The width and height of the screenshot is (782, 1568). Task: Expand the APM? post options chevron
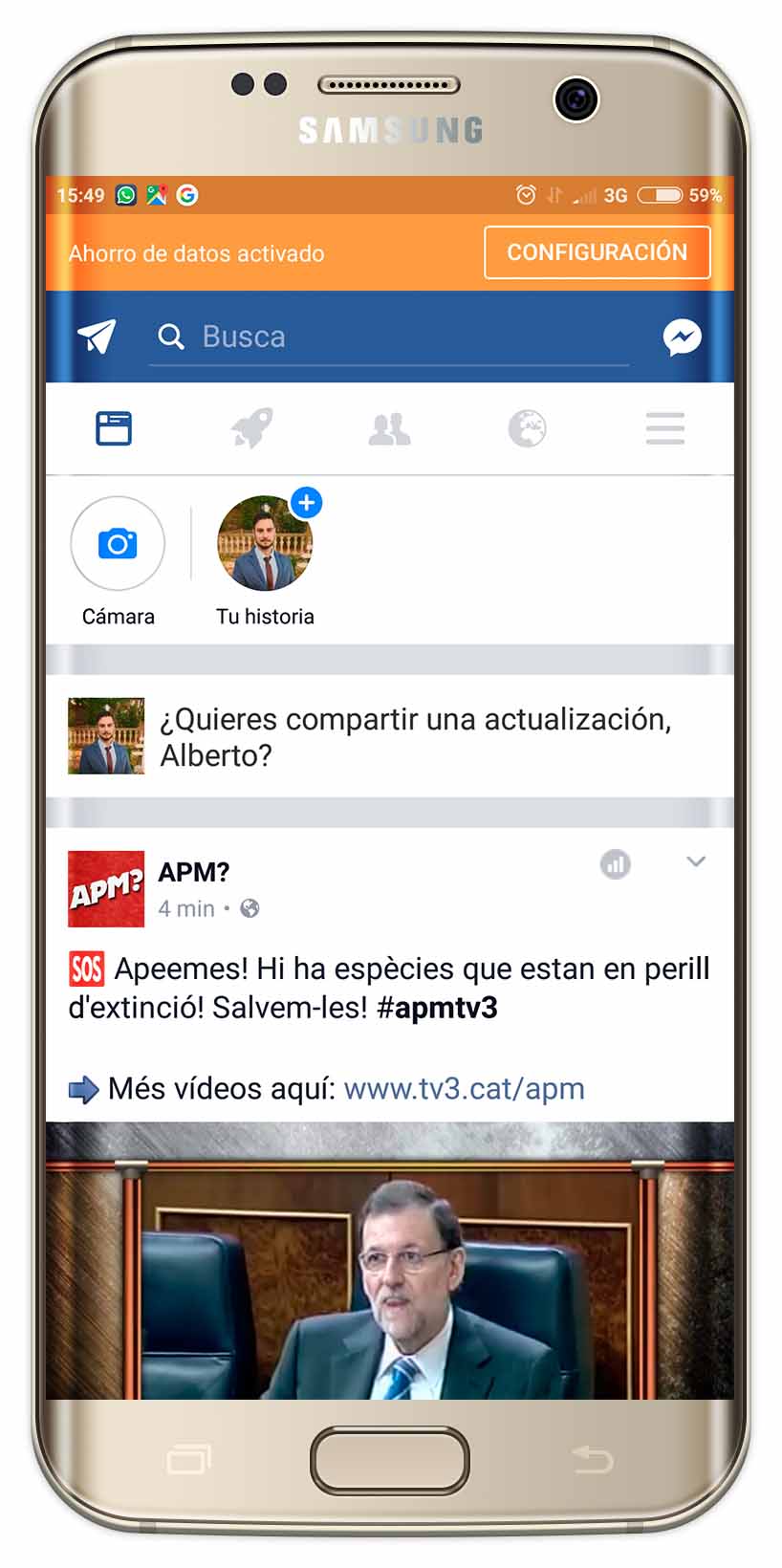pyautogui.click(x=696, y=861)
